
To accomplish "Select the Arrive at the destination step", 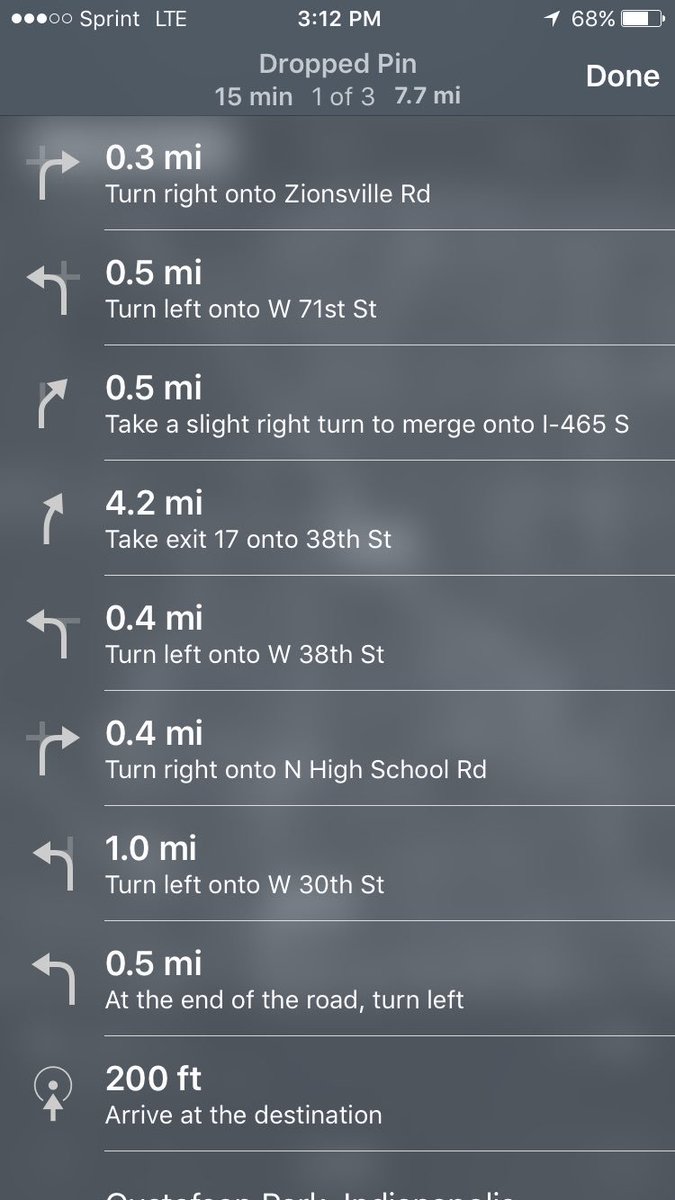I will tap(337, 1093).
